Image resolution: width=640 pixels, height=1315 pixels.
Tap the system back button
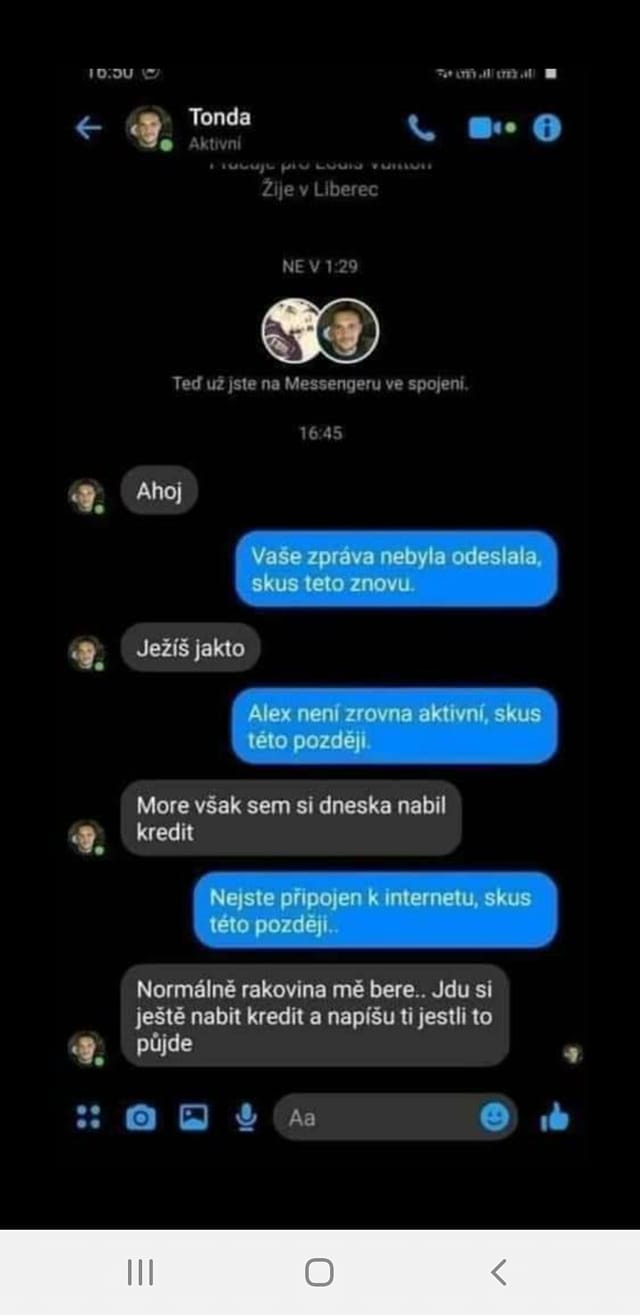tap(499, 1272)
